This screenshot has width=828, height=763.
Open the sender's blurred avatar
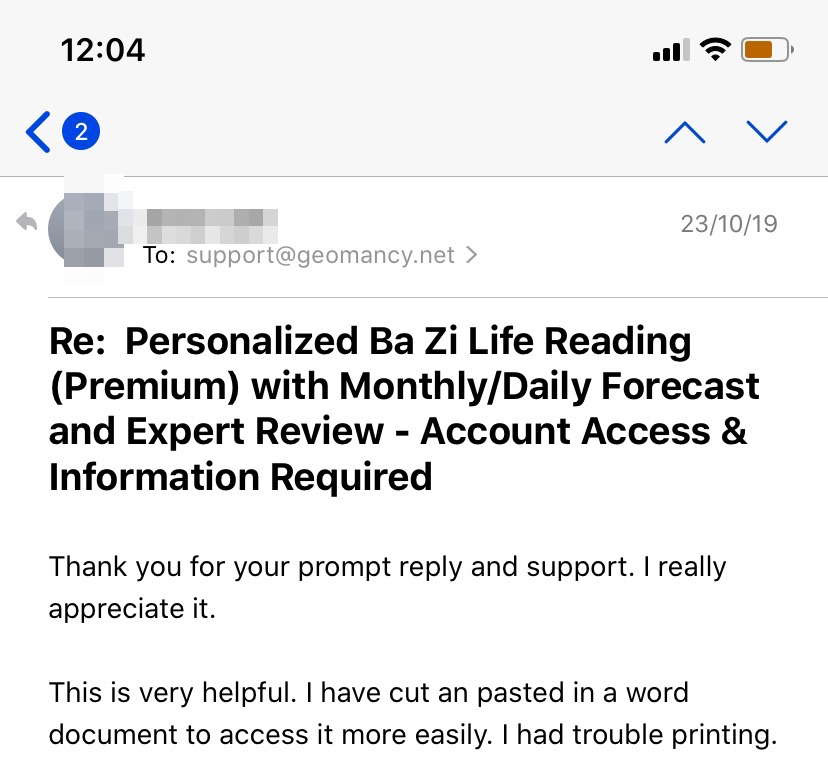pyautogui.click(x=88, y=225)
